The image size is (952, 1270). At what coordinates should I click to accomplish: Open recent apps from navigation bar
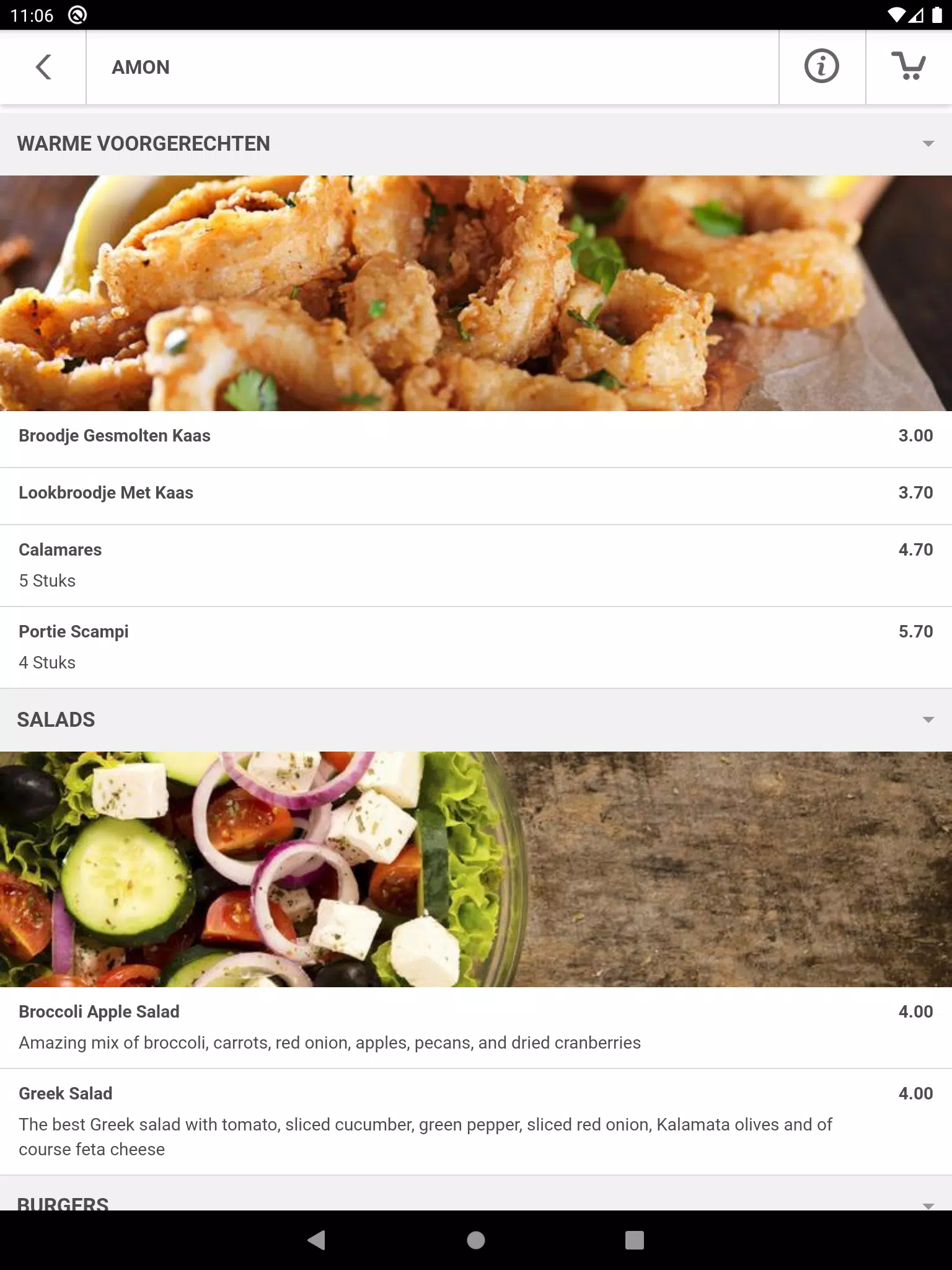pos(635,1240)
